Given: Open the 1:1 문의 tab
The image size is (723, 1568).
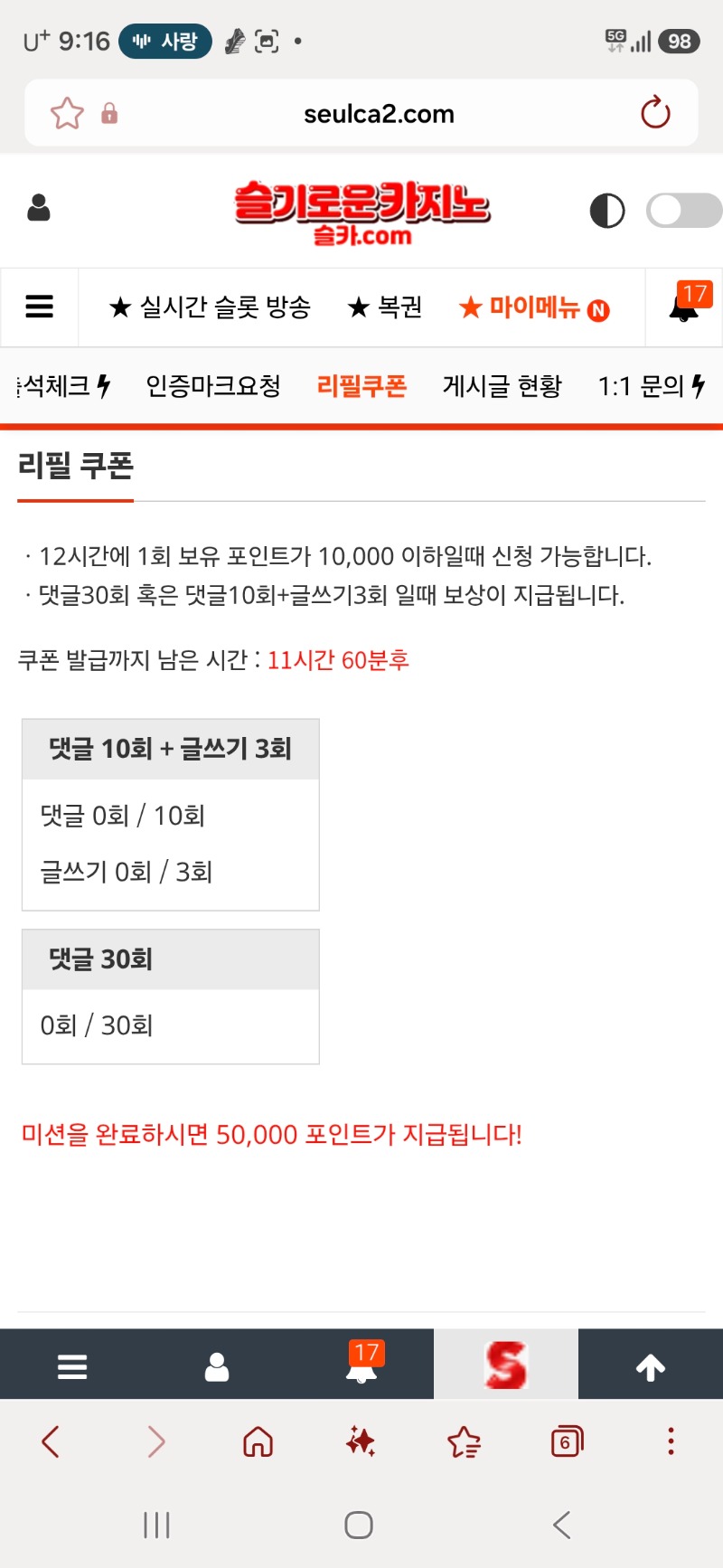Looking at the screenshot, I should coord(651,387).
